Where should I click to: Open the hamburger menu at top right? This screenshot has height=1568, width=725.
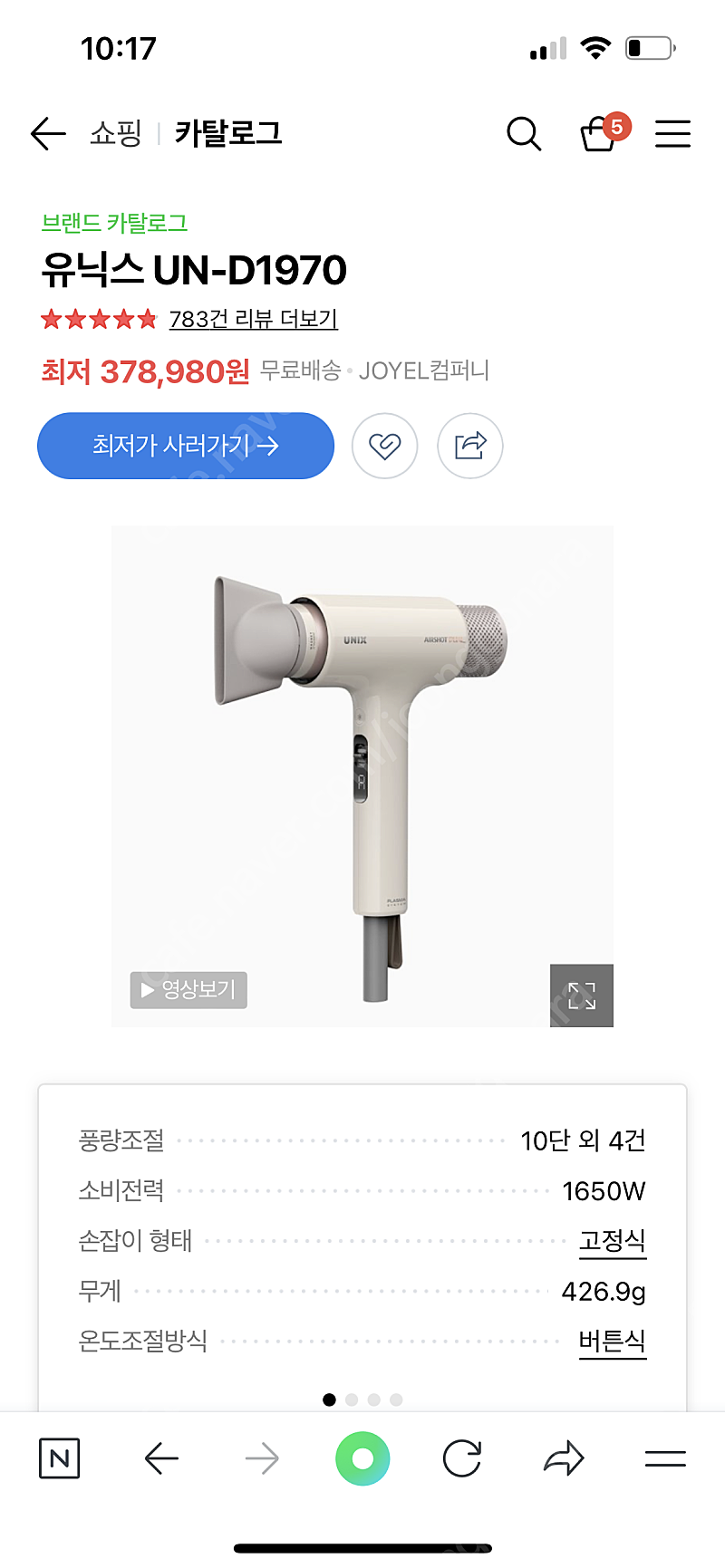pyautogui.click(x=672, y=133)
